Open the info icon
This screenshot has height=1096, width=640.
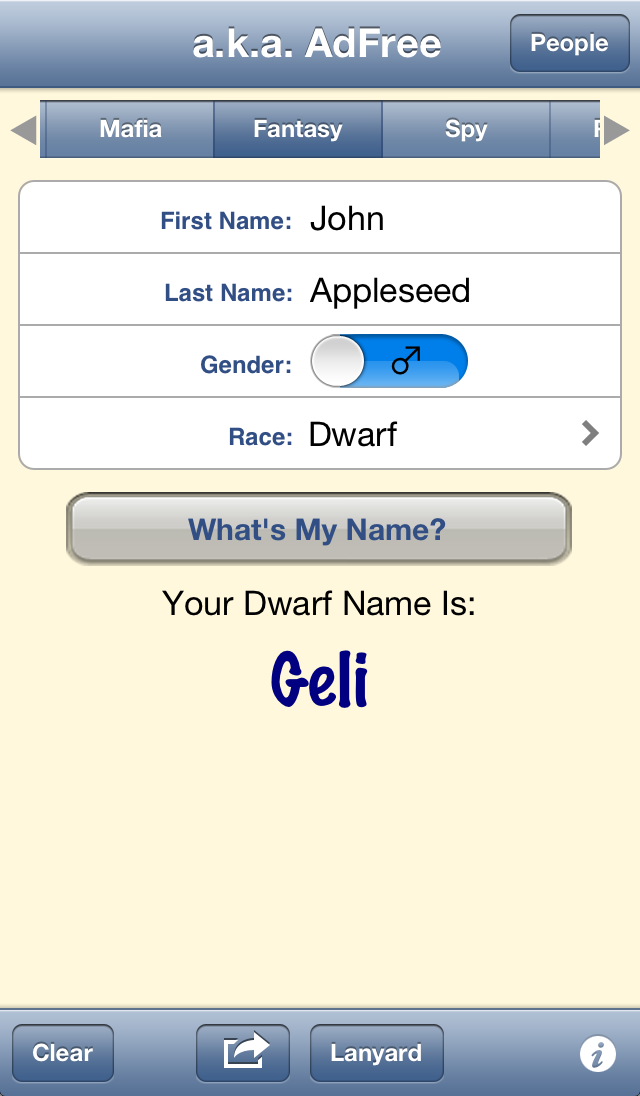tap(597, 1053)
